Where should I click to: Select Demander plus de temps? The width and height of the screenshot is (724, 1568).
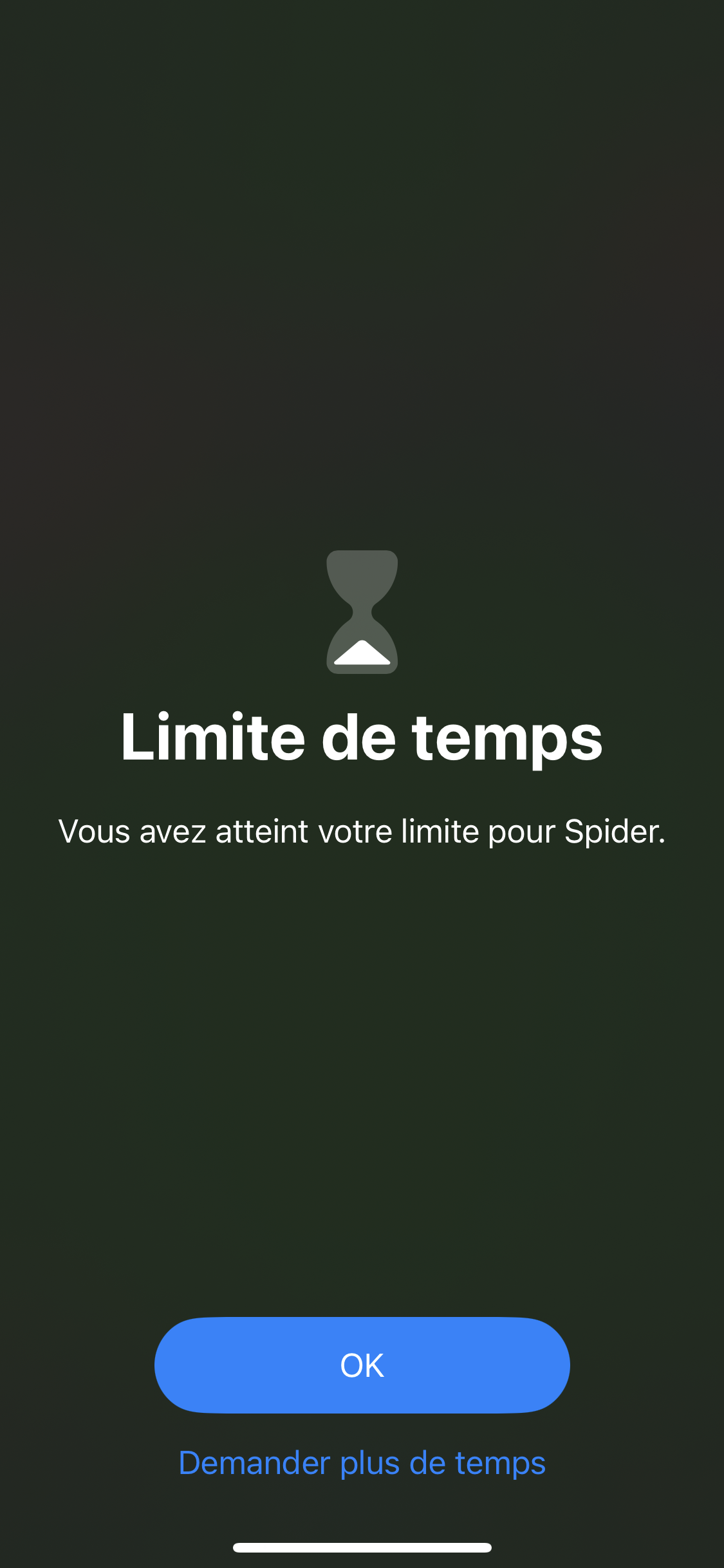point(362,1463)
